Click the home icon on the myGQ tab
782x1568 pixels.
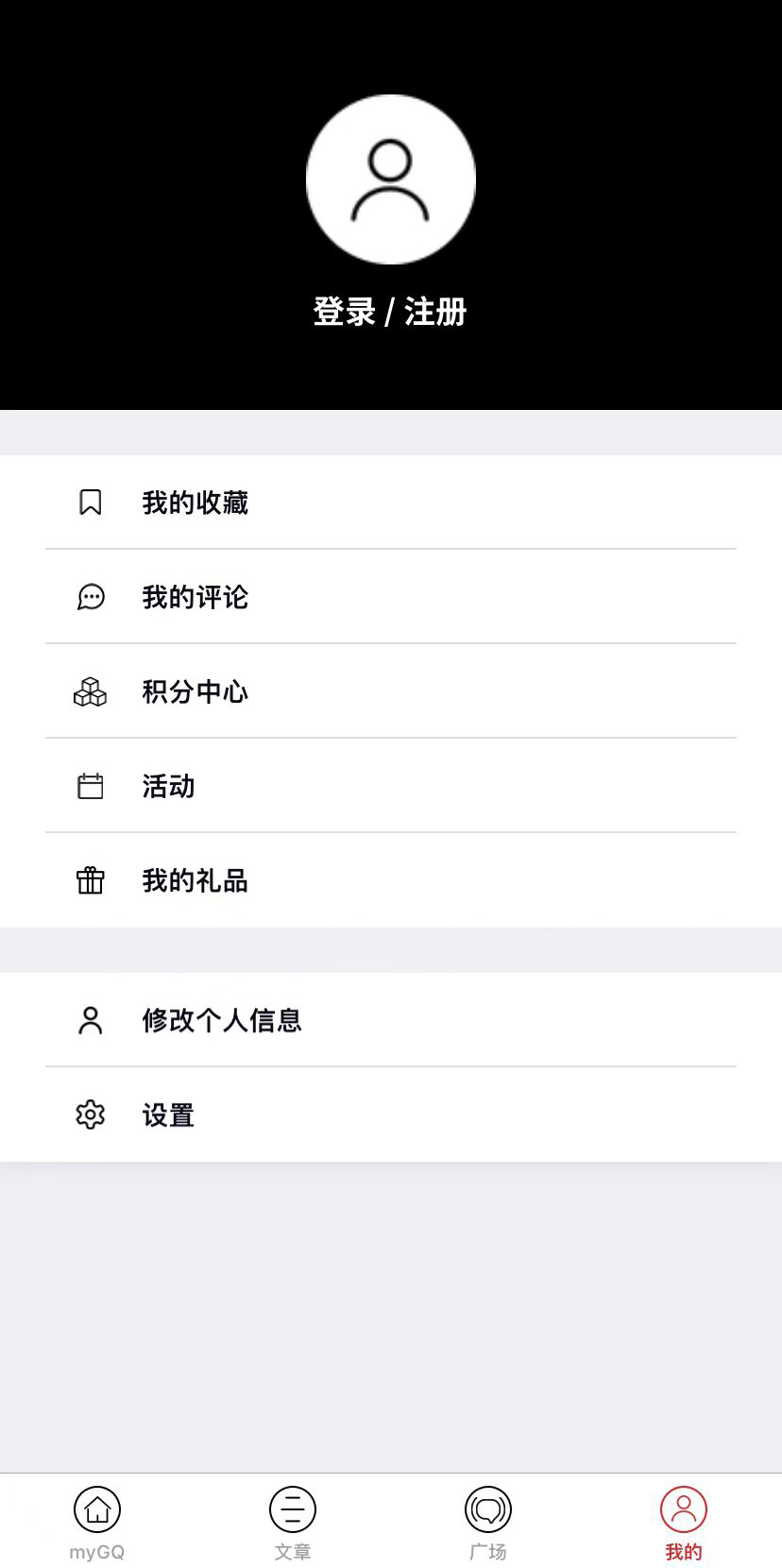[95, 1508]
